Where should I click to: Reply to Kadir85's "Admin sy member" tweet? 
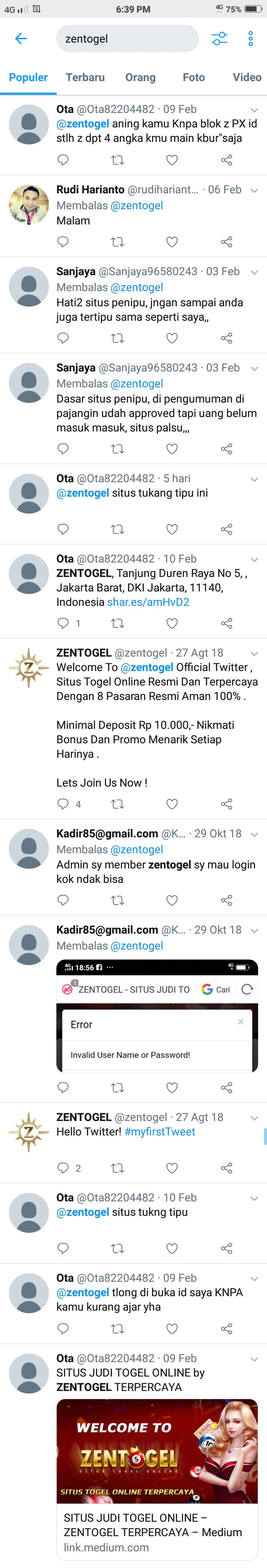point(63,900)
